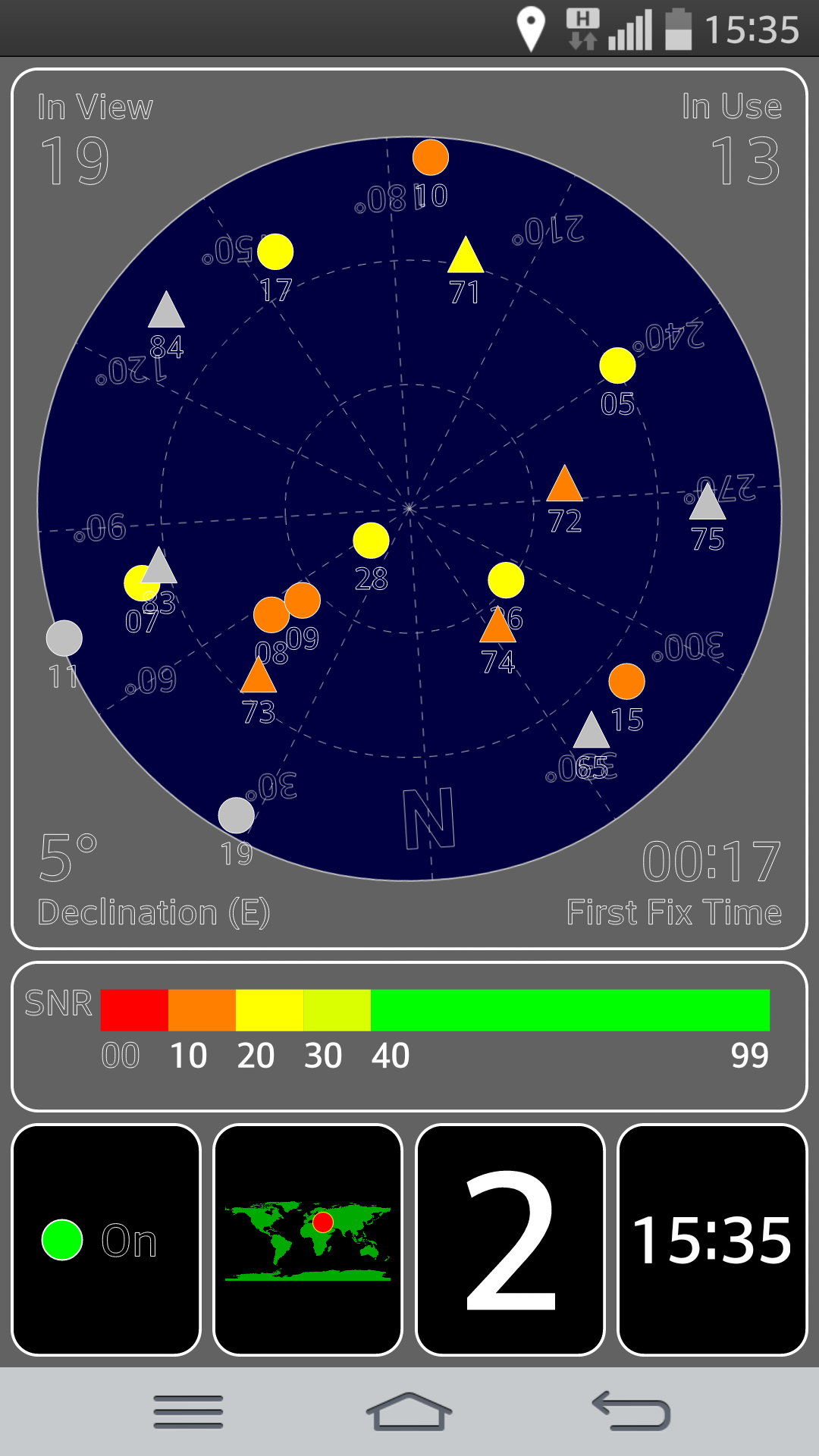This screenshot has height=1456, width=819.
Task: Open the system menu button
Action: tap(188, 1411)
